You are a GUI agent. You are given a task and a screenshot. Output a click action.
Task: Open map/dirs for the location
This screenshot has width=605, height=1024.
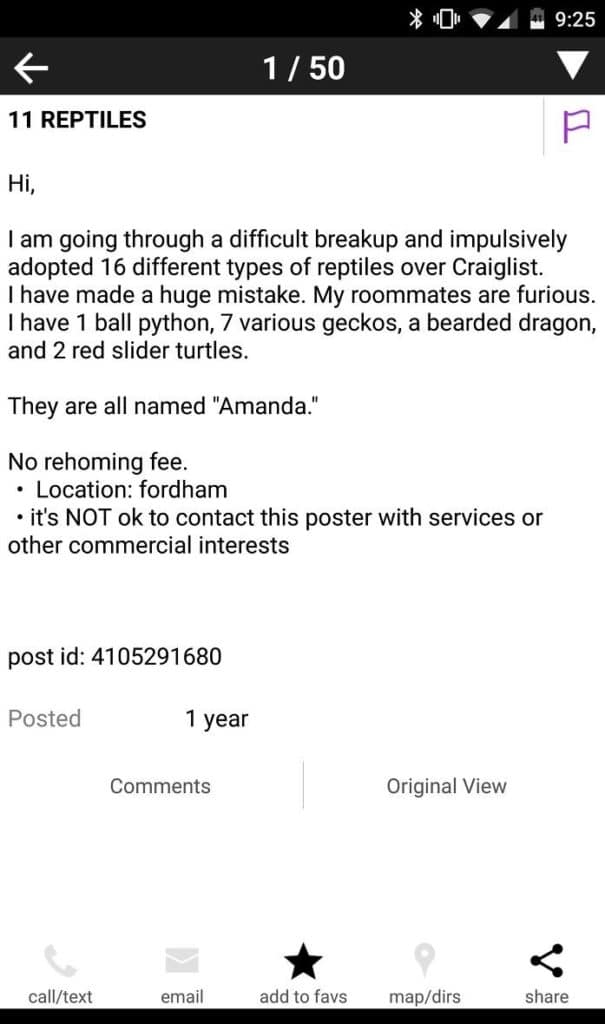point(425,974)
